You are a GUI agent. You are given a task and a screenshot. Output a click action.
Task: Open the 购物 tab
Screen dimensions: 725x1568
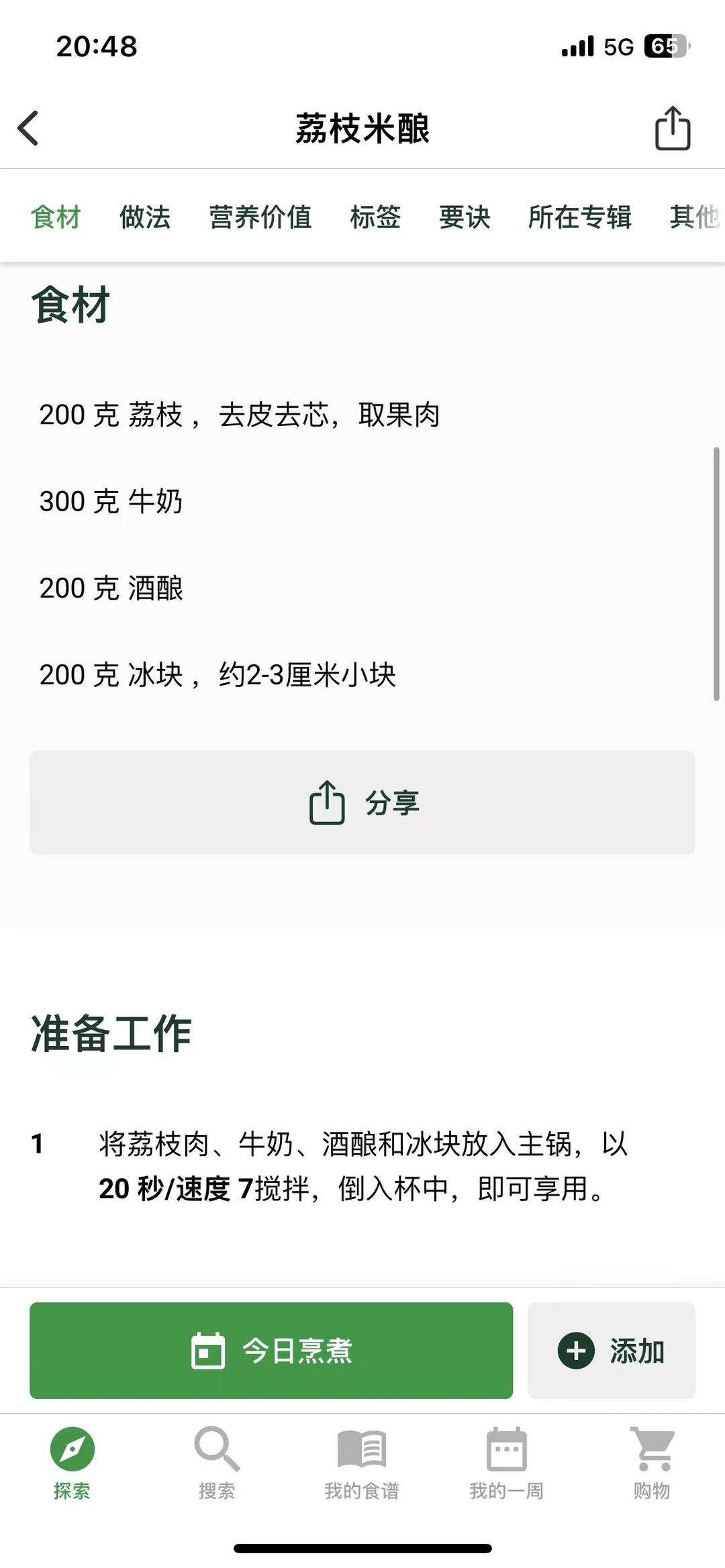point(652,1463)
